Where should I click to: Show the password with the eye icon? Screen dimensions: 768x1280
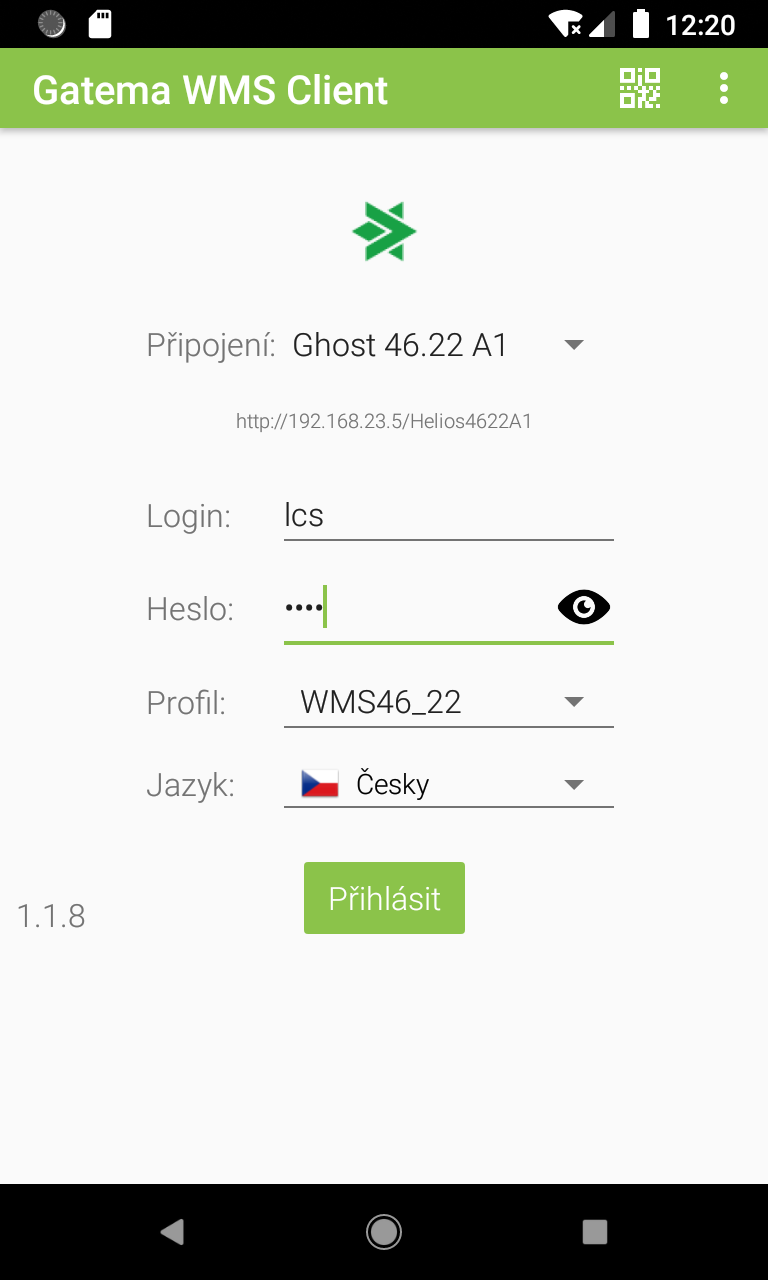pyautogui.click(x=583, y=607)
